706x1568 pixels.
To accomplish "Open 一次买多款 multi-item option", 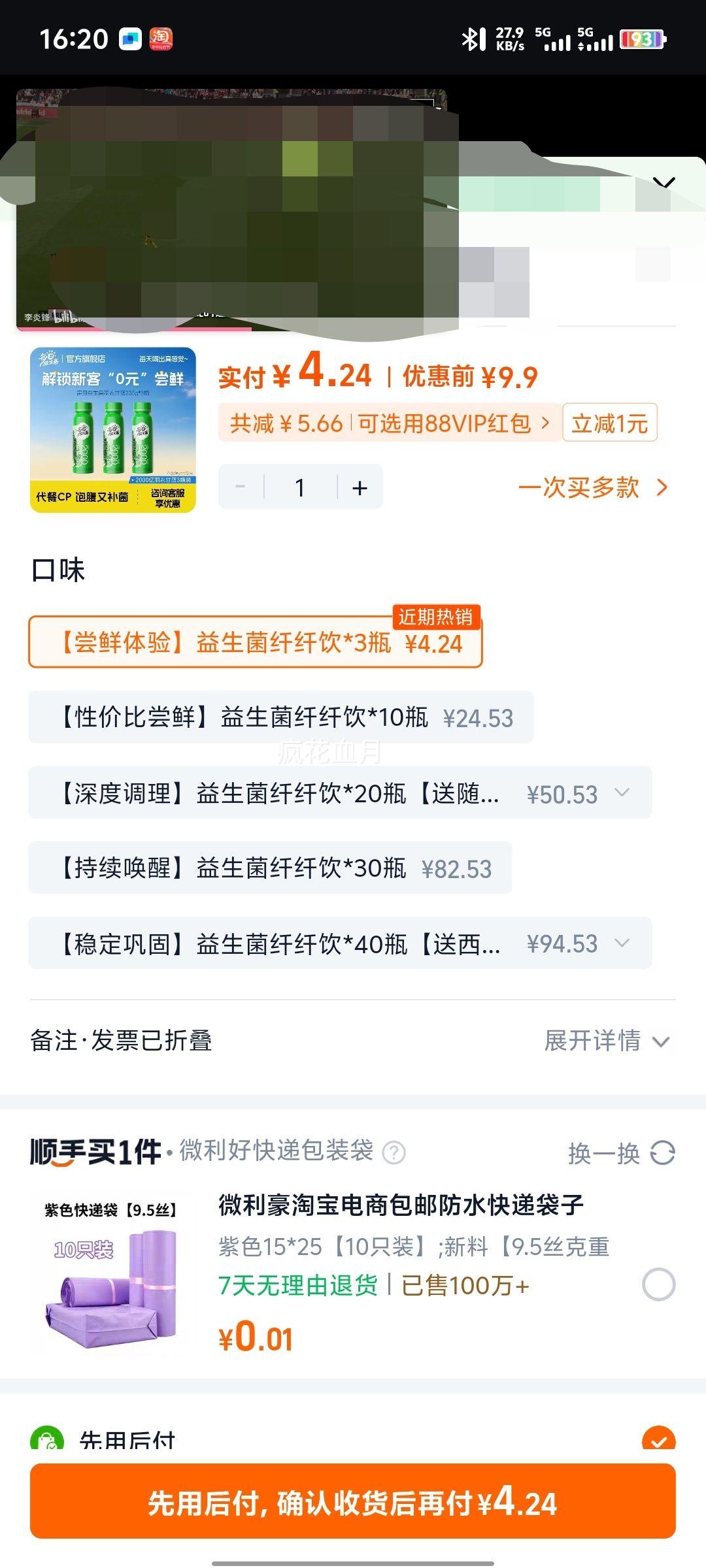I will pos(592,487).
